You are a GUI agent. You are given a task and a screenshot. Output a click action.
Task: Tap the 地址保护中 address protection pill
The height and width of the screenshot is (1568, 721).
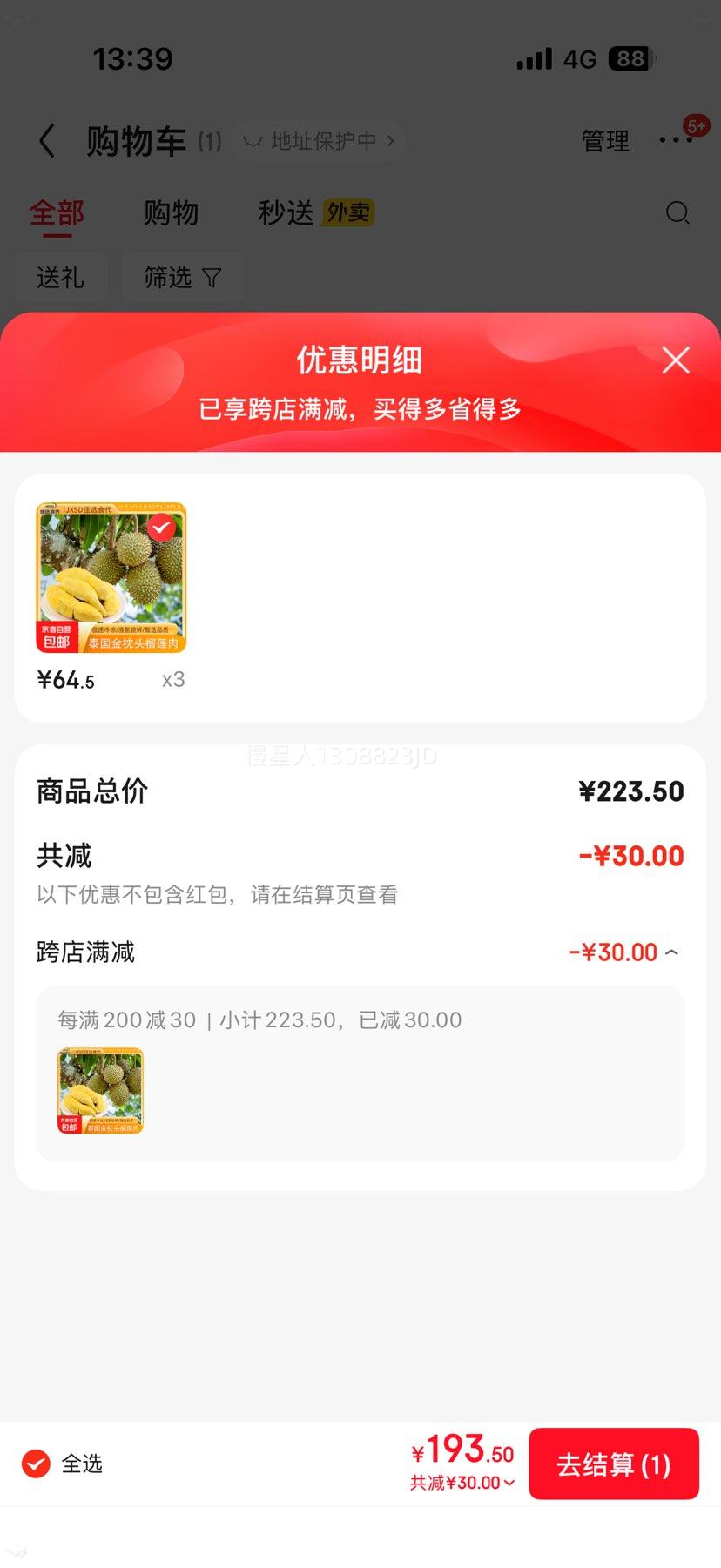[318, 140]
